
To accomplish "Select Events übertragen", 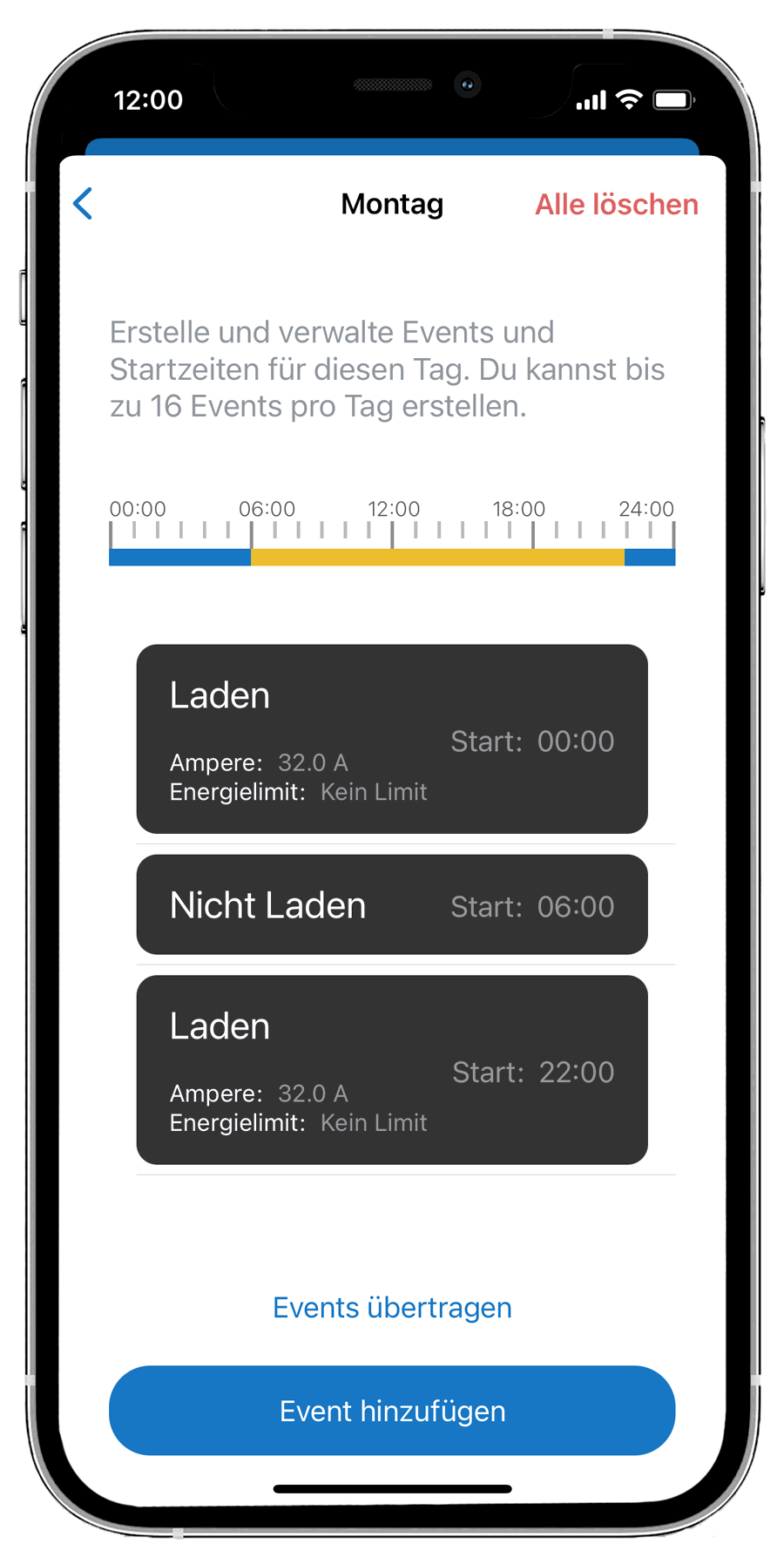I will [392, 1308].
